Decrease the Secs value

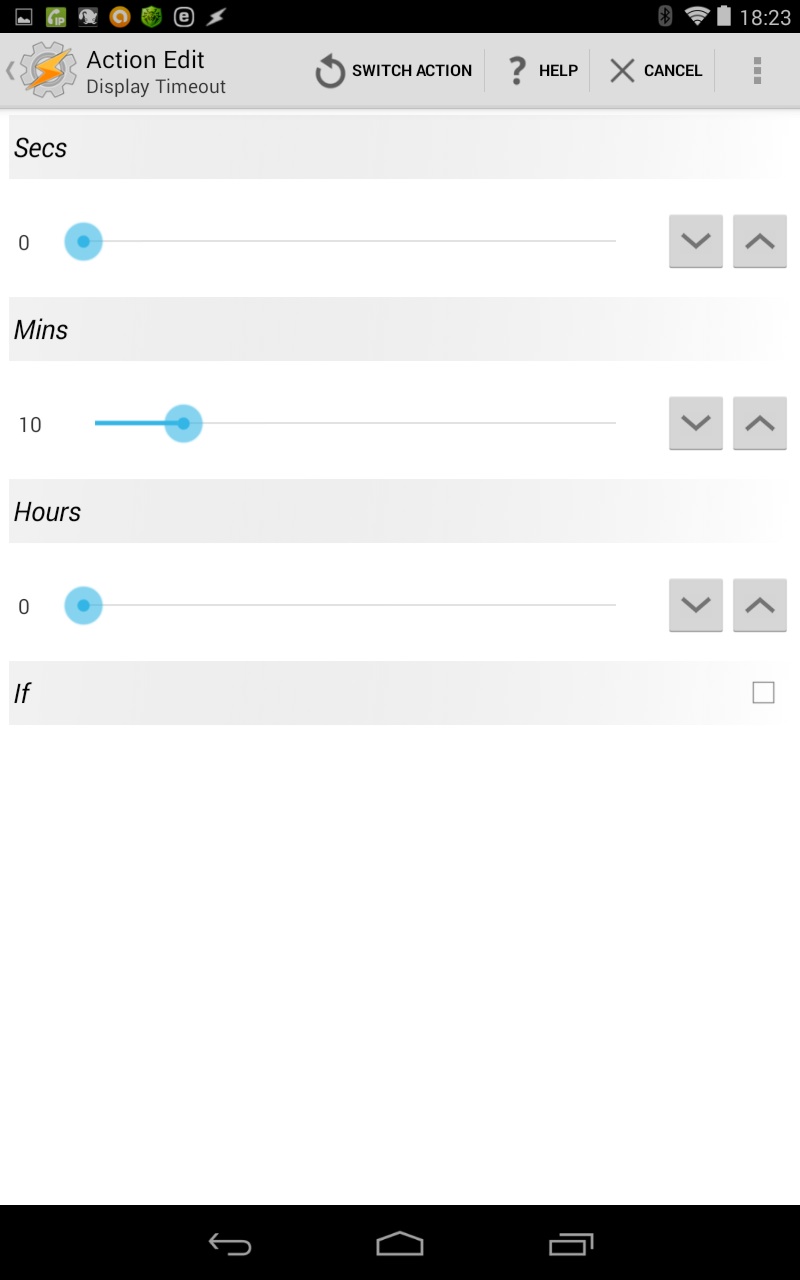point(696,242)
